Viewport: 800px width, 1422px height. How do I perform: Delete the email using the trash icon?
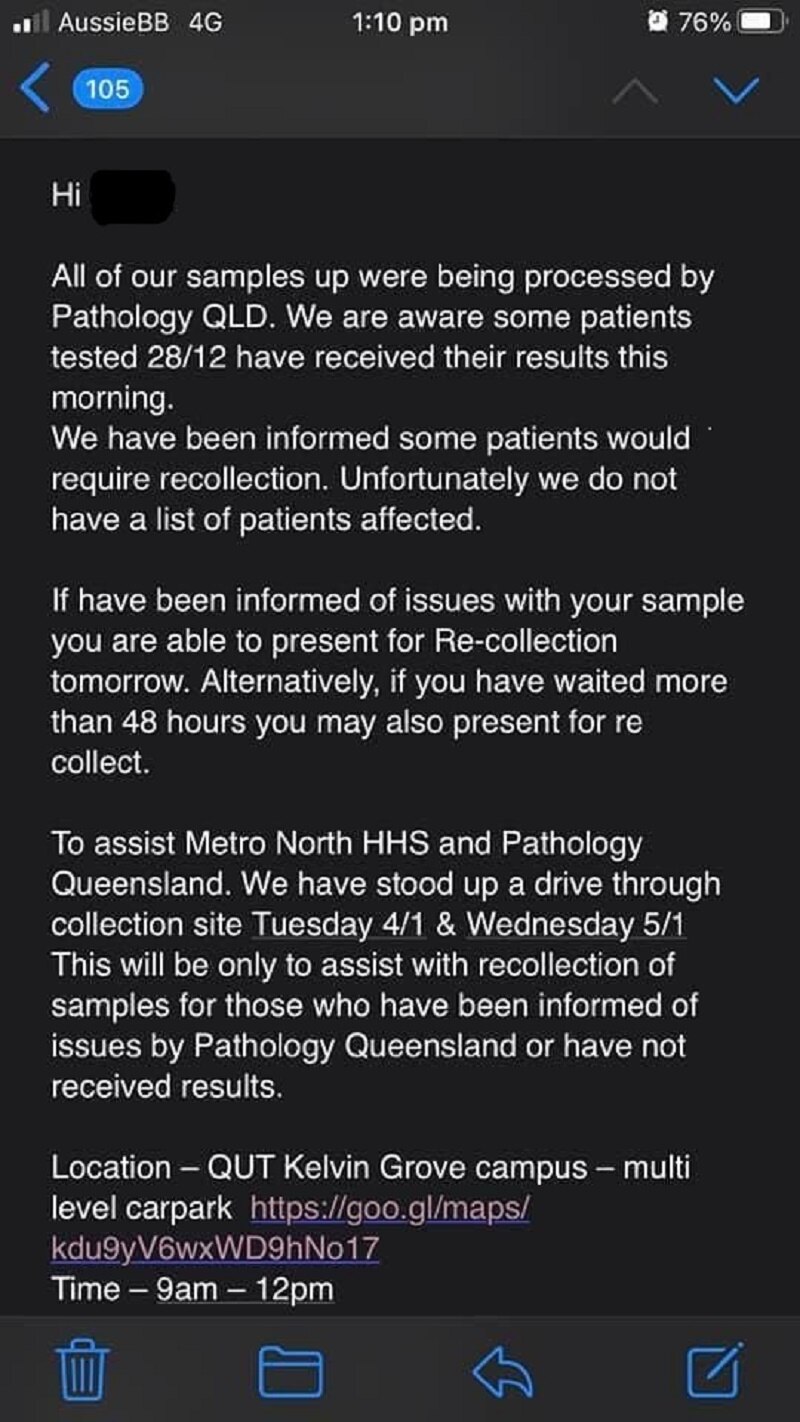pos(85,1372)
